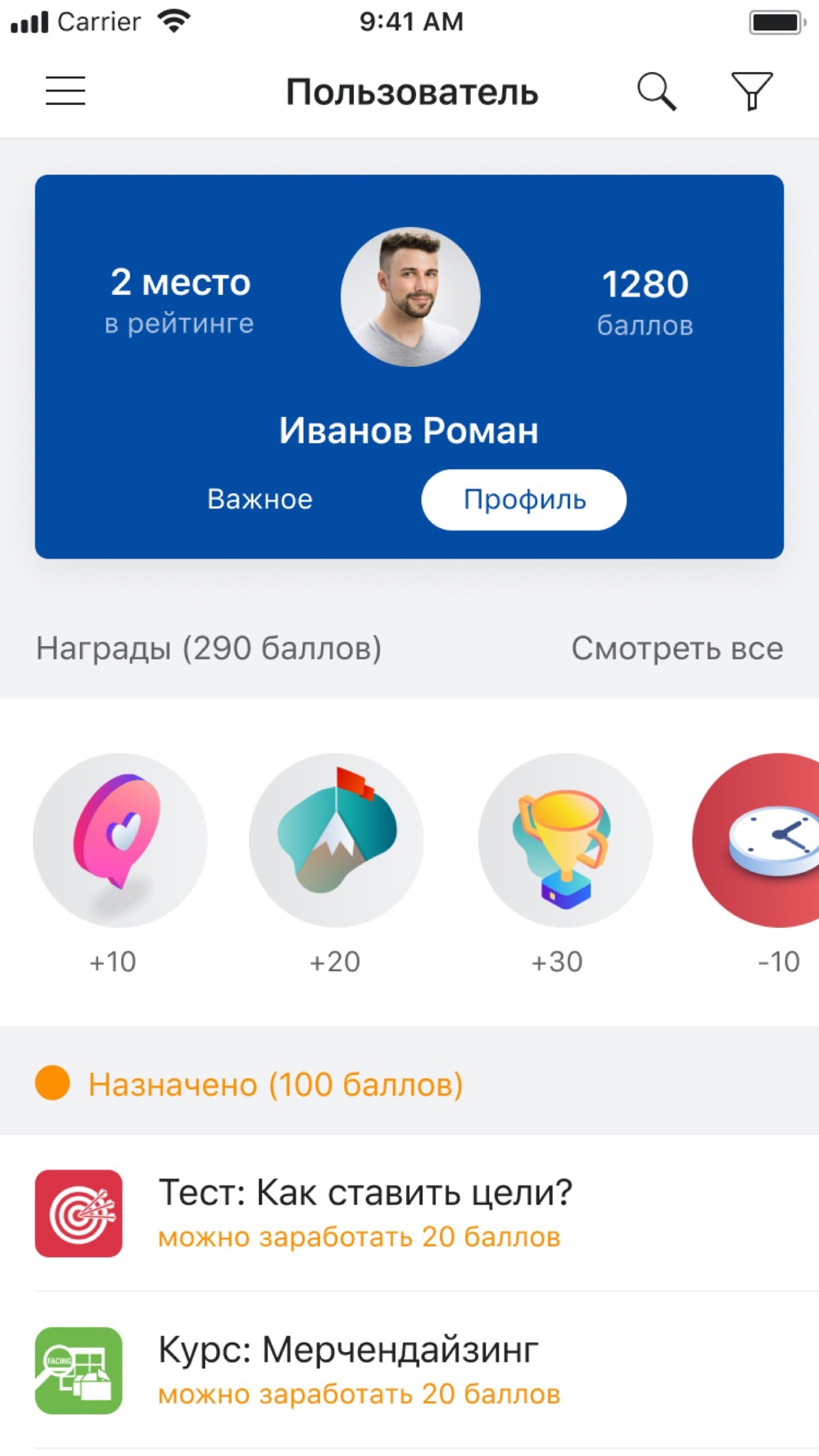View the +20 mountain flag award
The image size is (819, 1456).
point(336,840)
